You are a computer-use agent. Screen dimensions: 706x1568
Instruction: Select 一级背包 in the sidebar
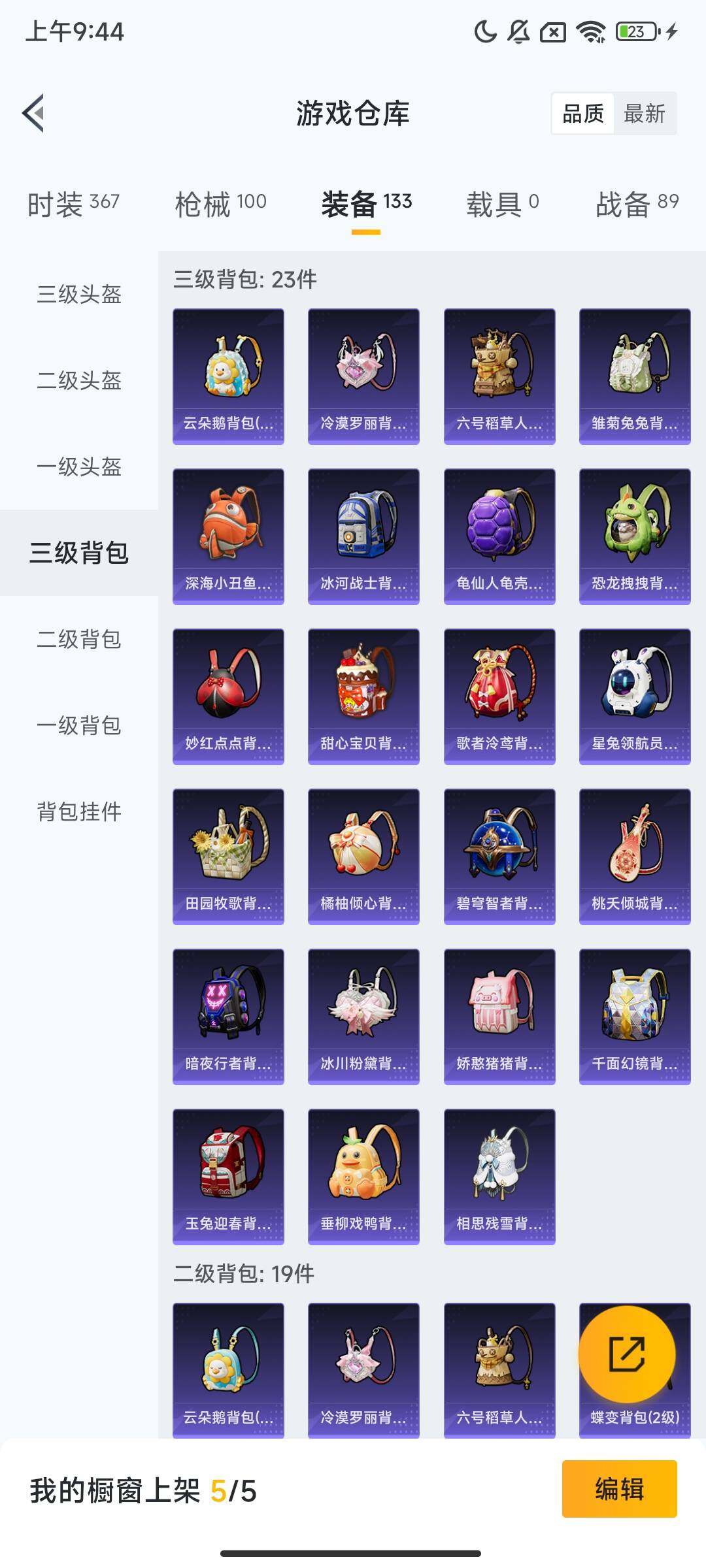[x=79, y=725]
